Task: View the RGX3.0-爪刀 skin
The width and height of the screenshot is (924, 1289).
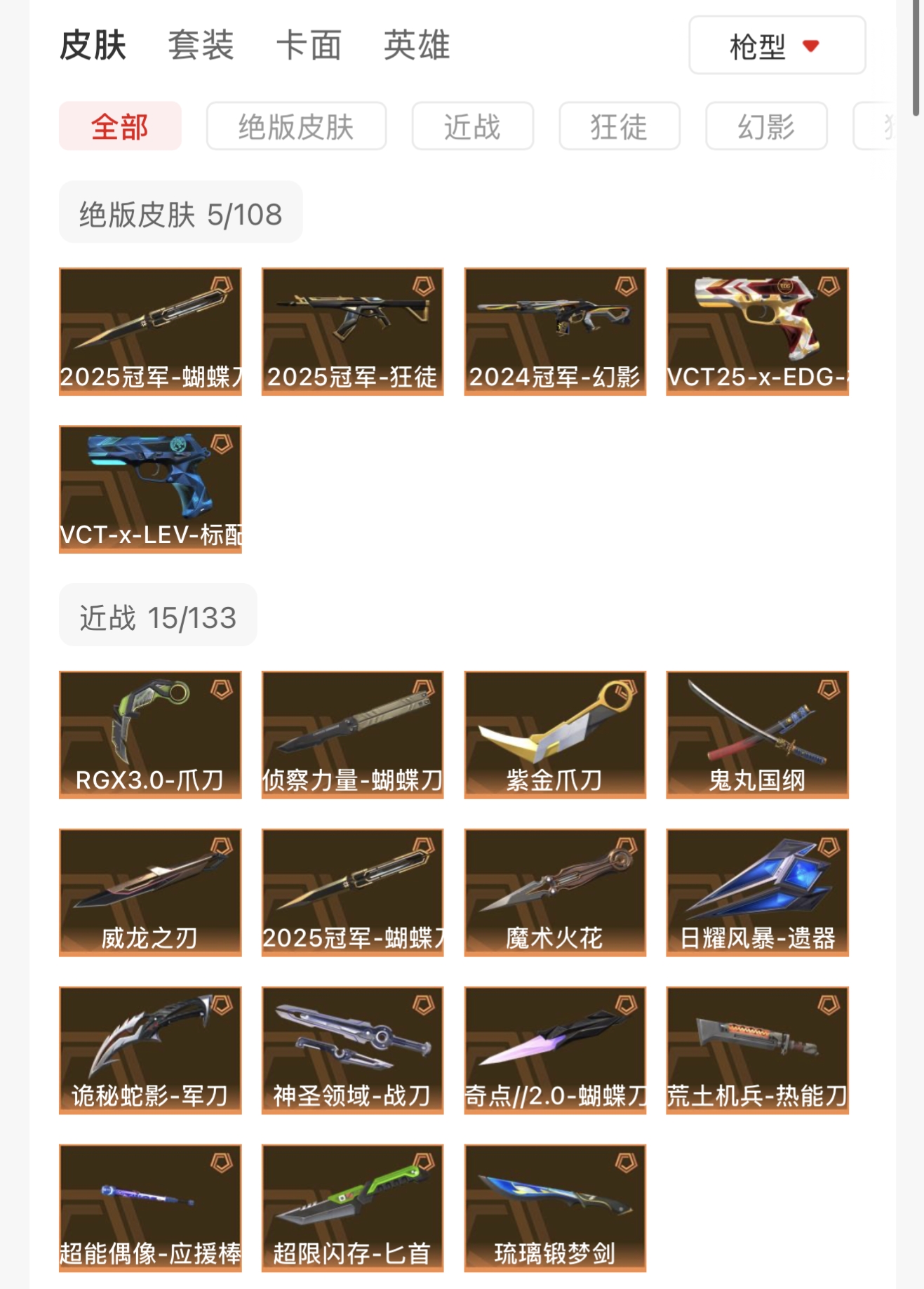Action: (150, 734)
